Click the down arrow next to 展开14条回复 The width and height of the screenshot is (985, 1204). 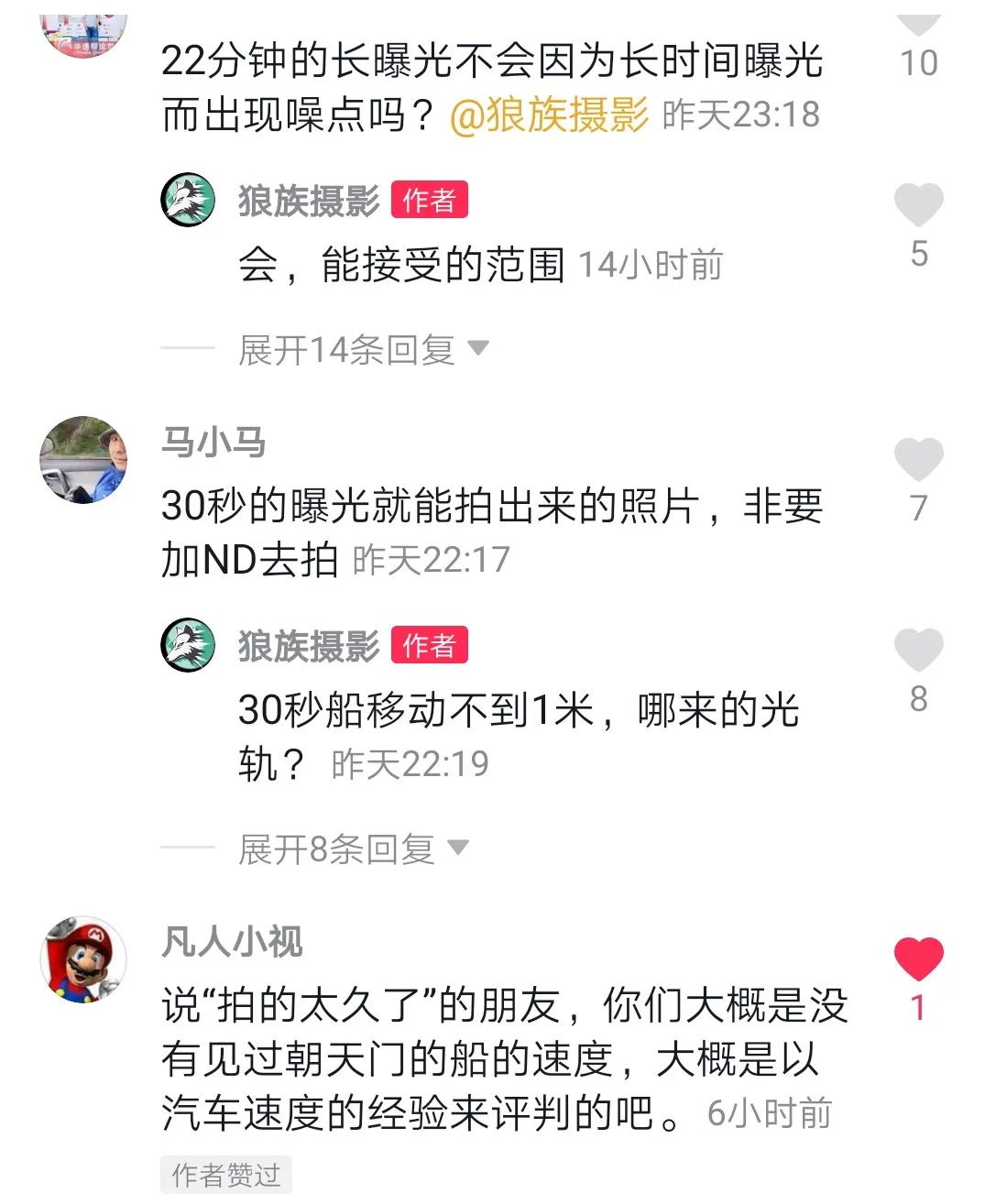point(476,349)
